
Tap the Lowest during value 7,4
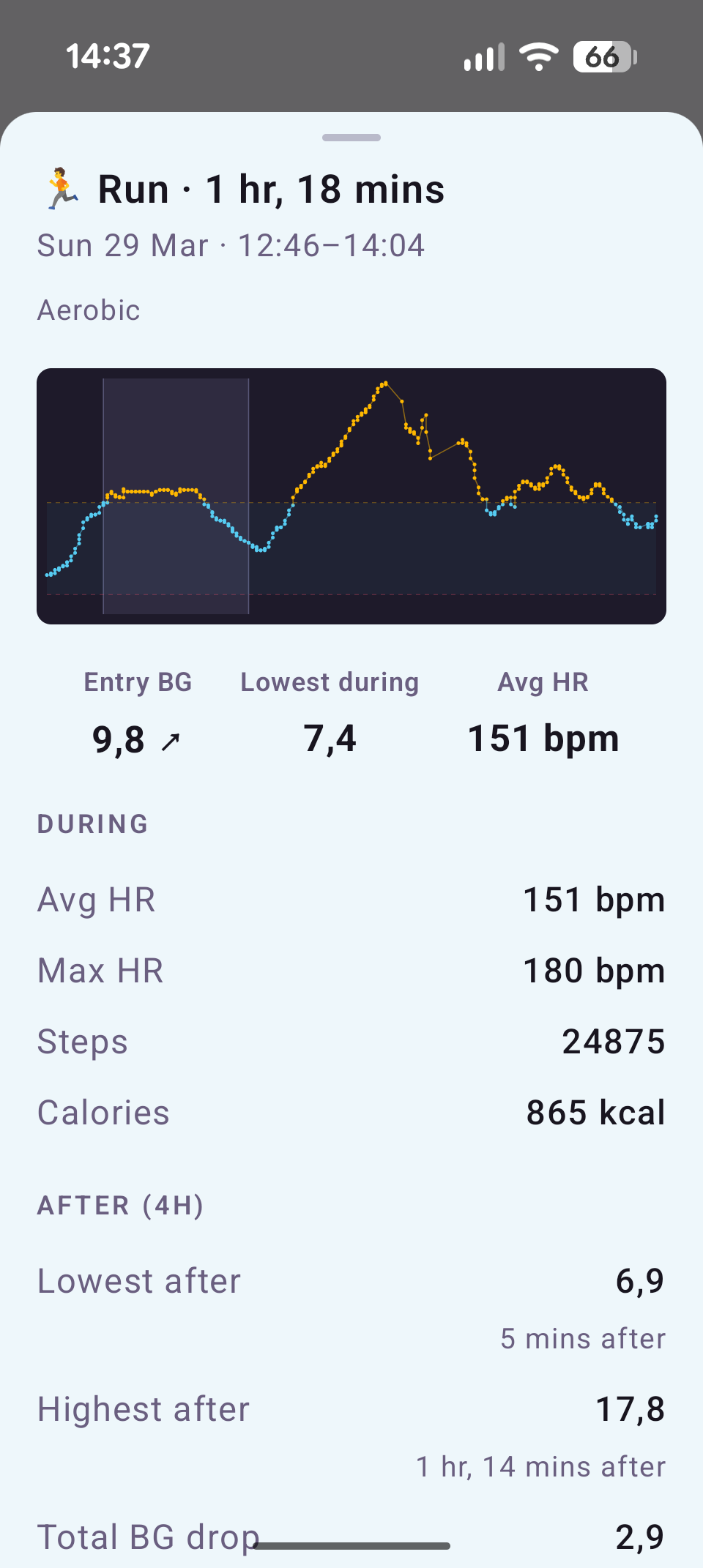coord(329,737)
